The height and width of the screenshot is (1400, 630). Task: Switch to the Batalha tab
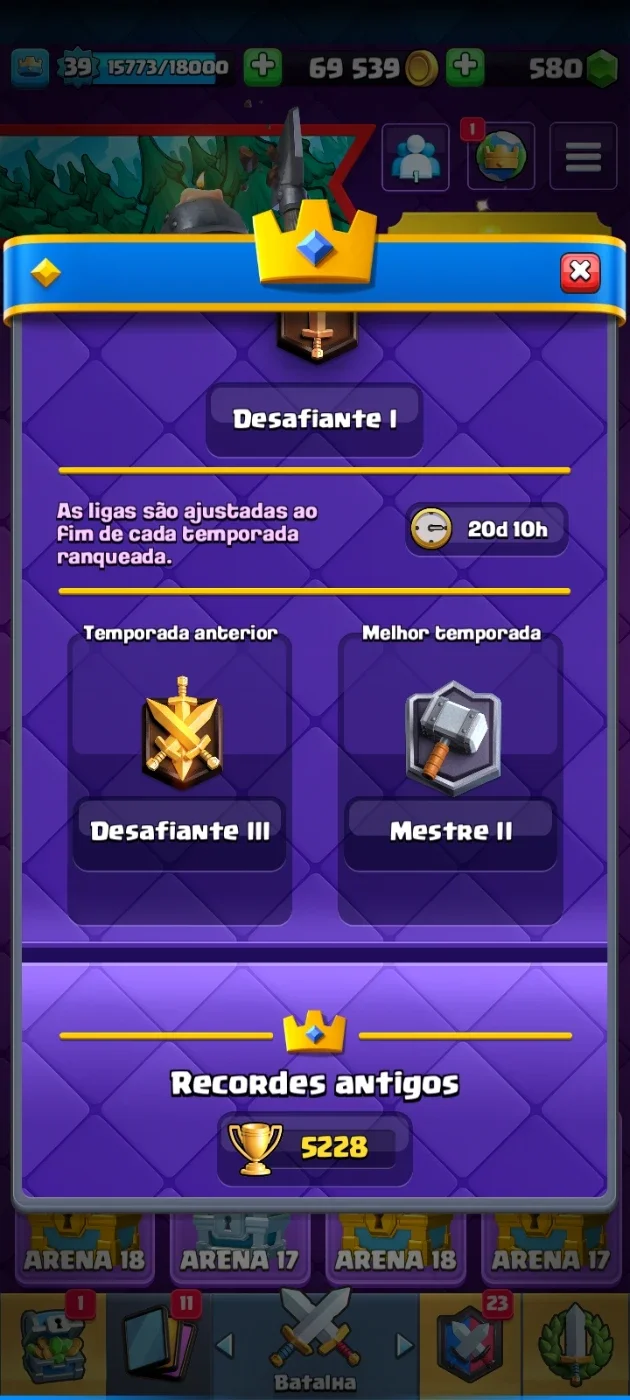tap(315, 1342)
